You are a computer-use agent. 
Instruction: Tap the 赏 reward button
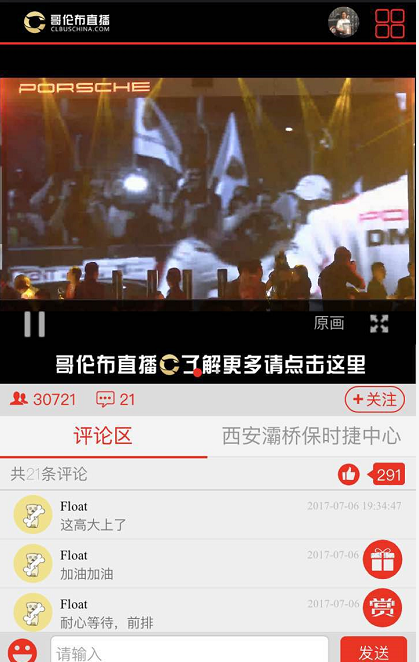click(382, 608)
